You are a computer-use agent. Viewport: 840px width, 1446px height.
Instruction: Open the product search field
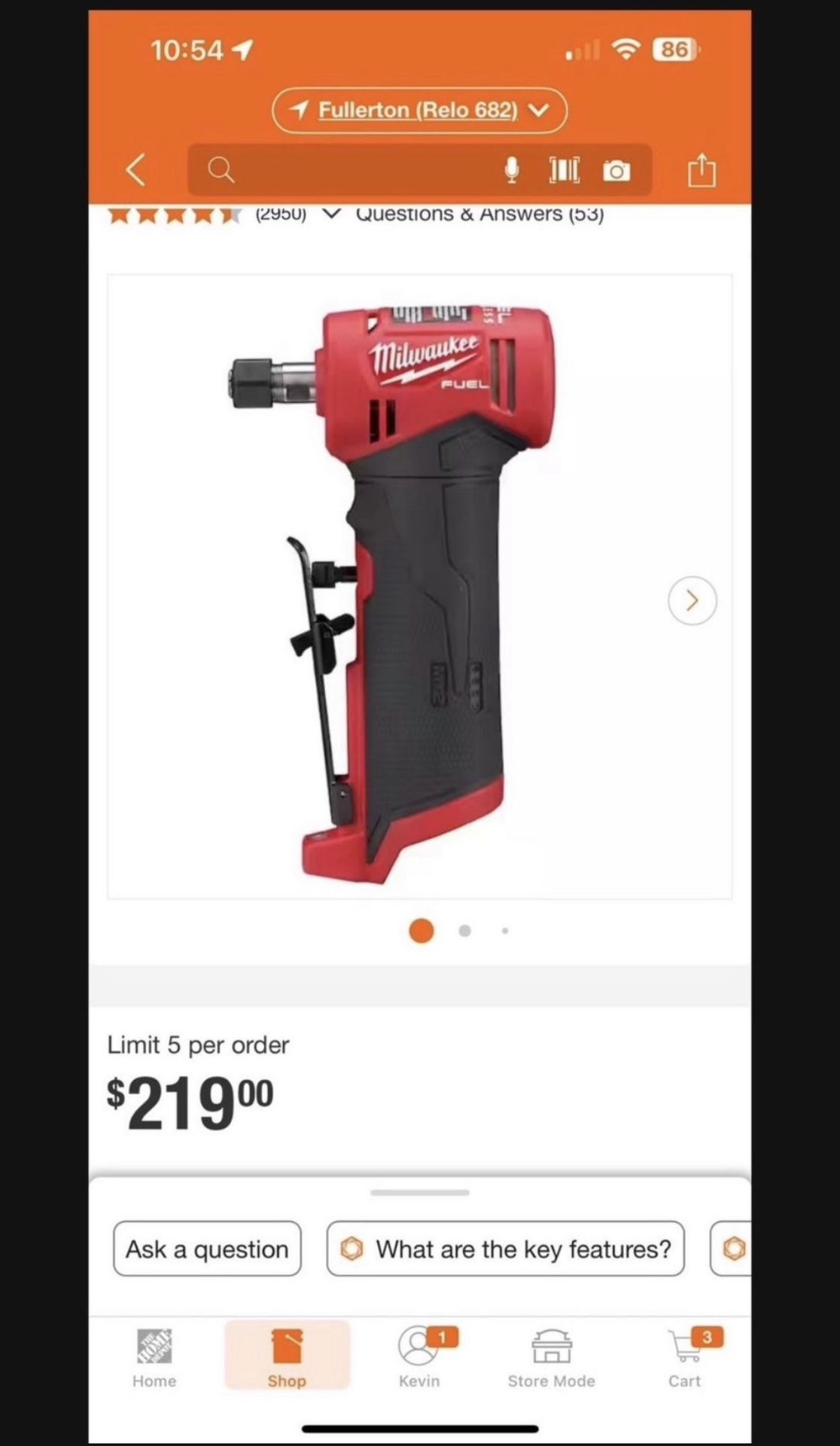coord(354,171)
